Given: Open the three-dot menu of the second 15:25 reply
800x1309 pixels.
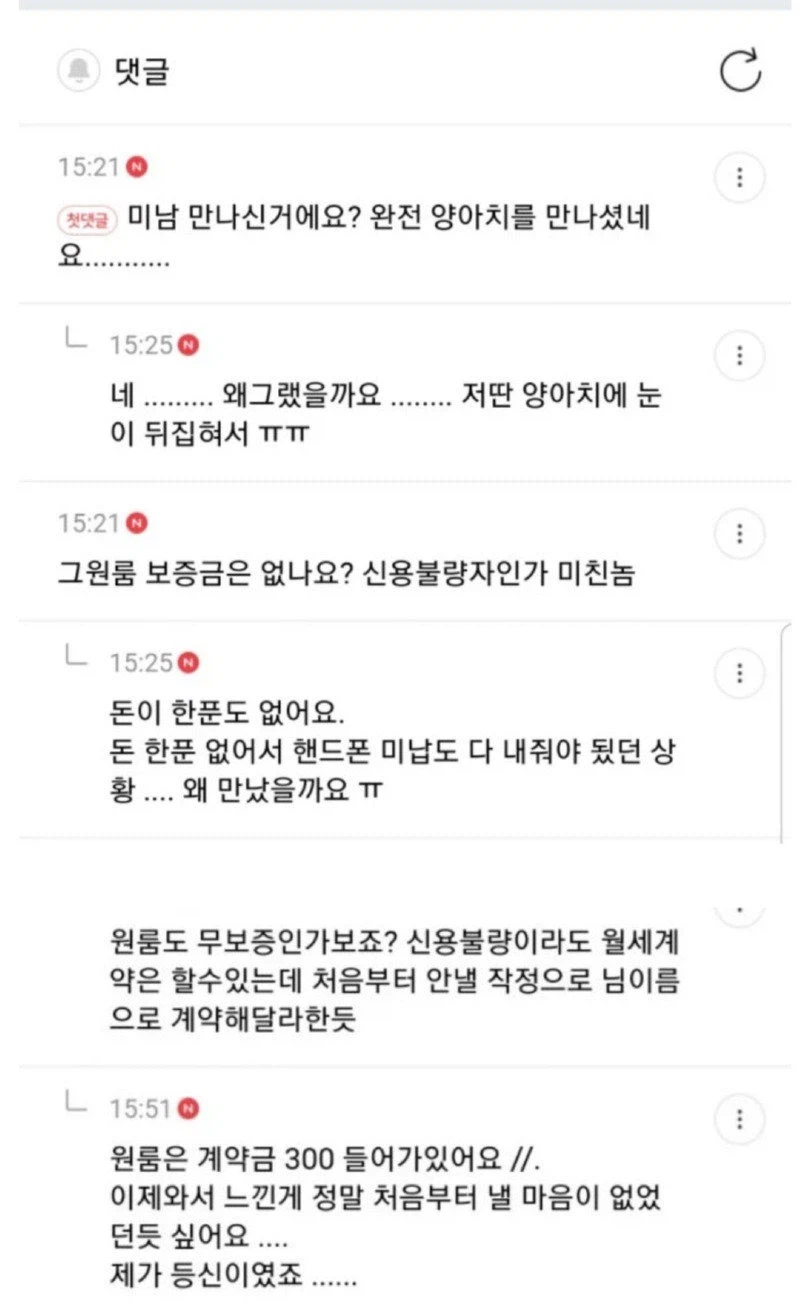Looking at the screenshot, I should [740, 671].
